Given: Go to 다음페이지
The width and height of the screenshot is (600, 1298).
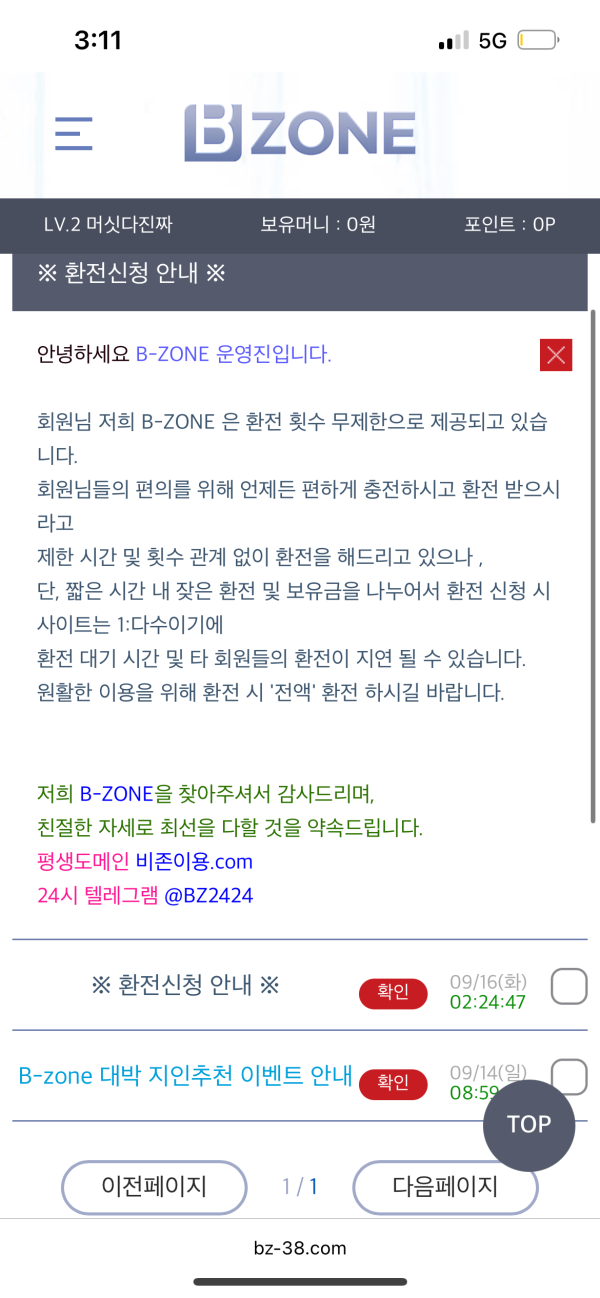Looking at the screenshot, I should click(445, 1187).
